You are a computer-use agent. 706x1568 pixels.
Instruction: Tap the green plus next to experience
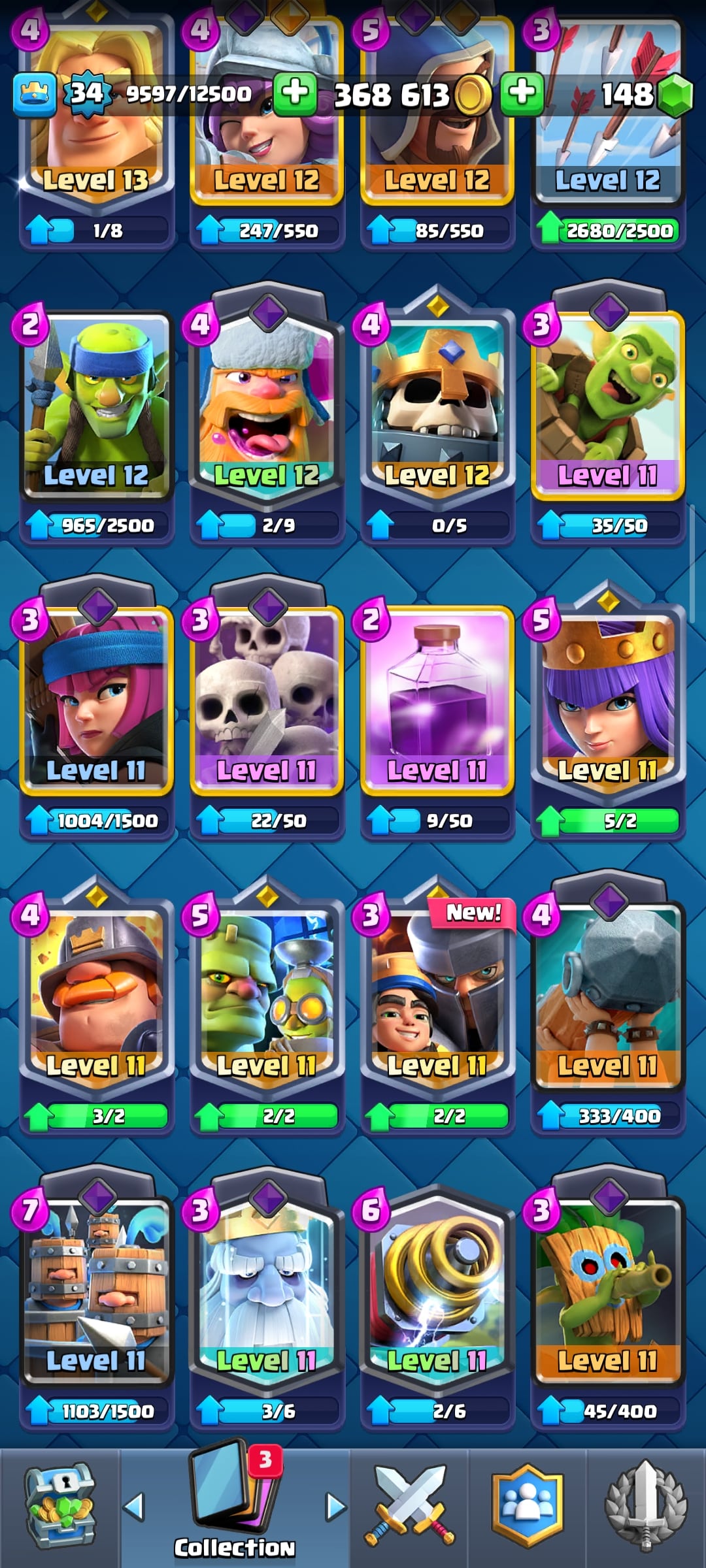click(295, 94)
